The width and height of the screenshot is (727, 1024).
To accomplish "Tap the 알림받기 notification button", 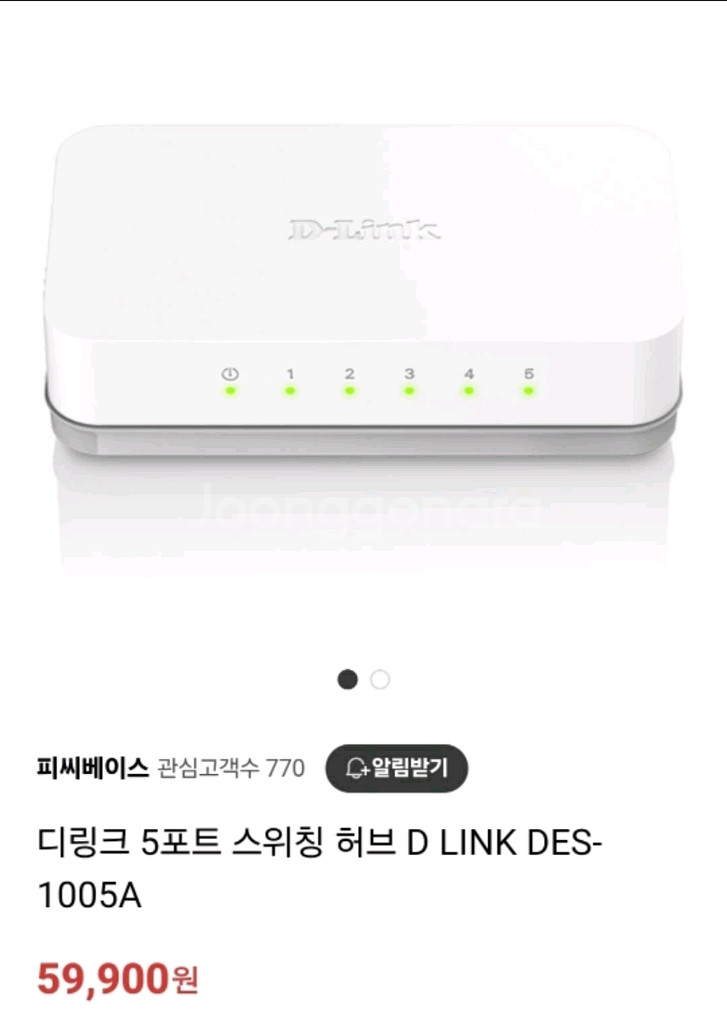I will pyautogui.click(x=397, y=768).
